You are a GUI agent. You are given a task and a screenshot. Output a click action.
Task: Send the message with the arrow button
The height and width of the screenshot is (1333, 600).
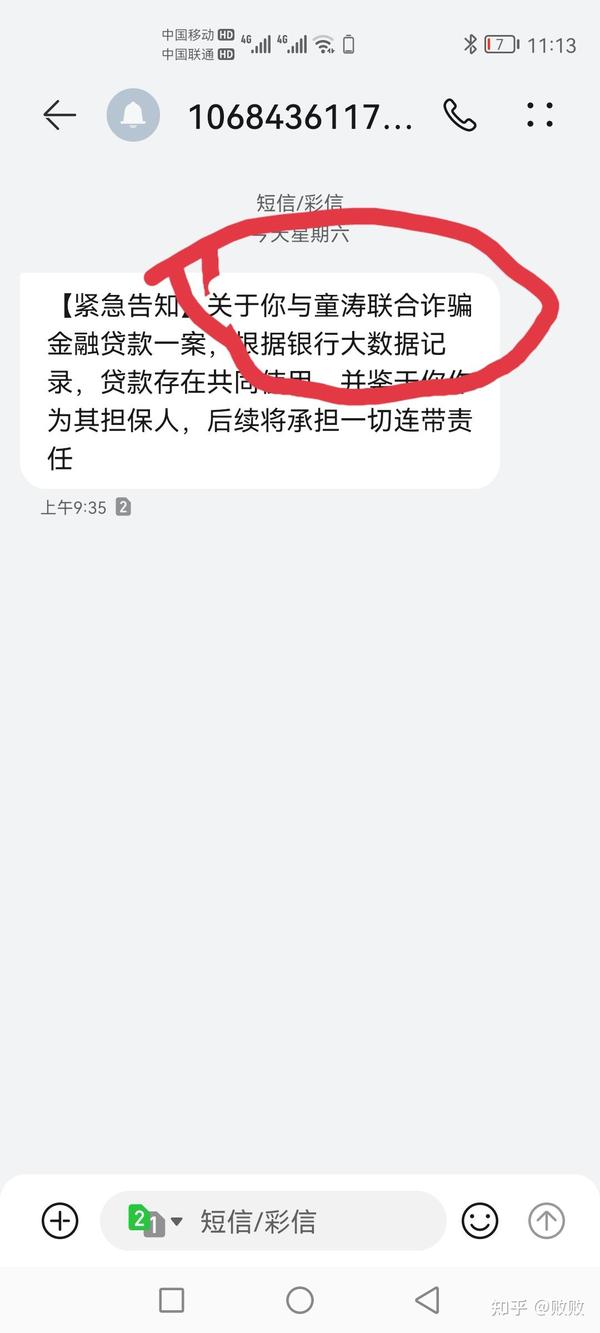[546, 1220]
